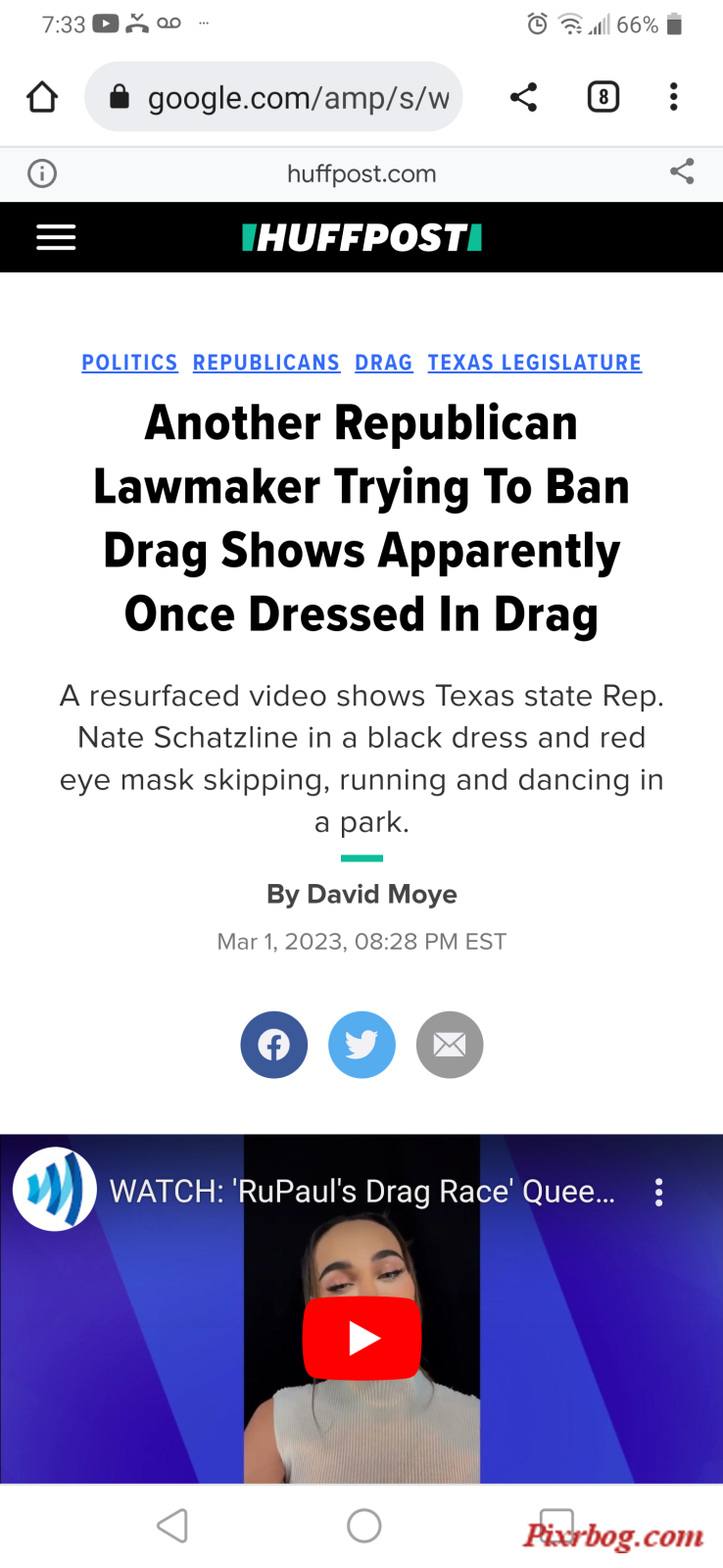
Task: Open the tab switcher showing 8 tabs
Action: click(602, 97)
